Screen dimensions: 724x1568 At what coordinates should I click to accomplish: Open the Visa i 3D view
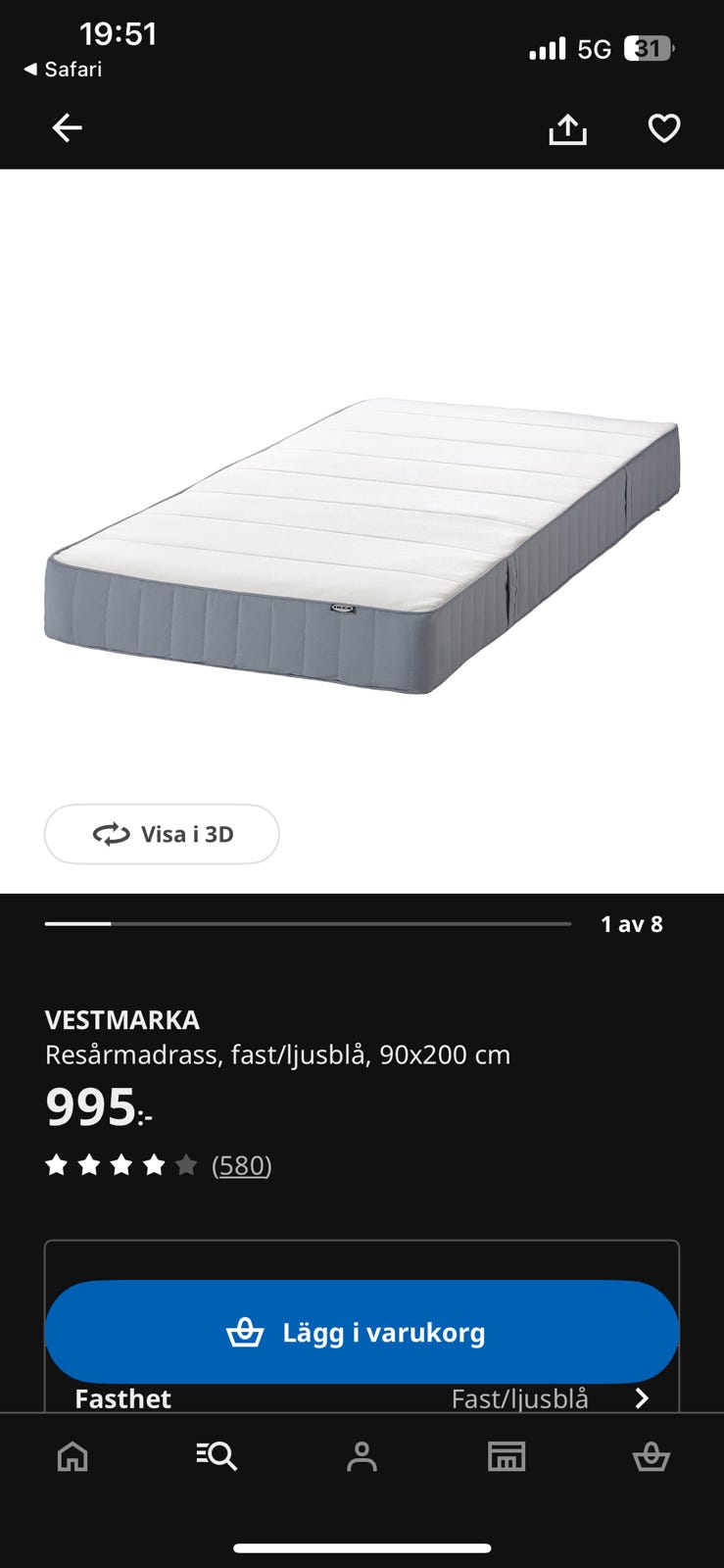pyautogui.click(x=162, y=834)
